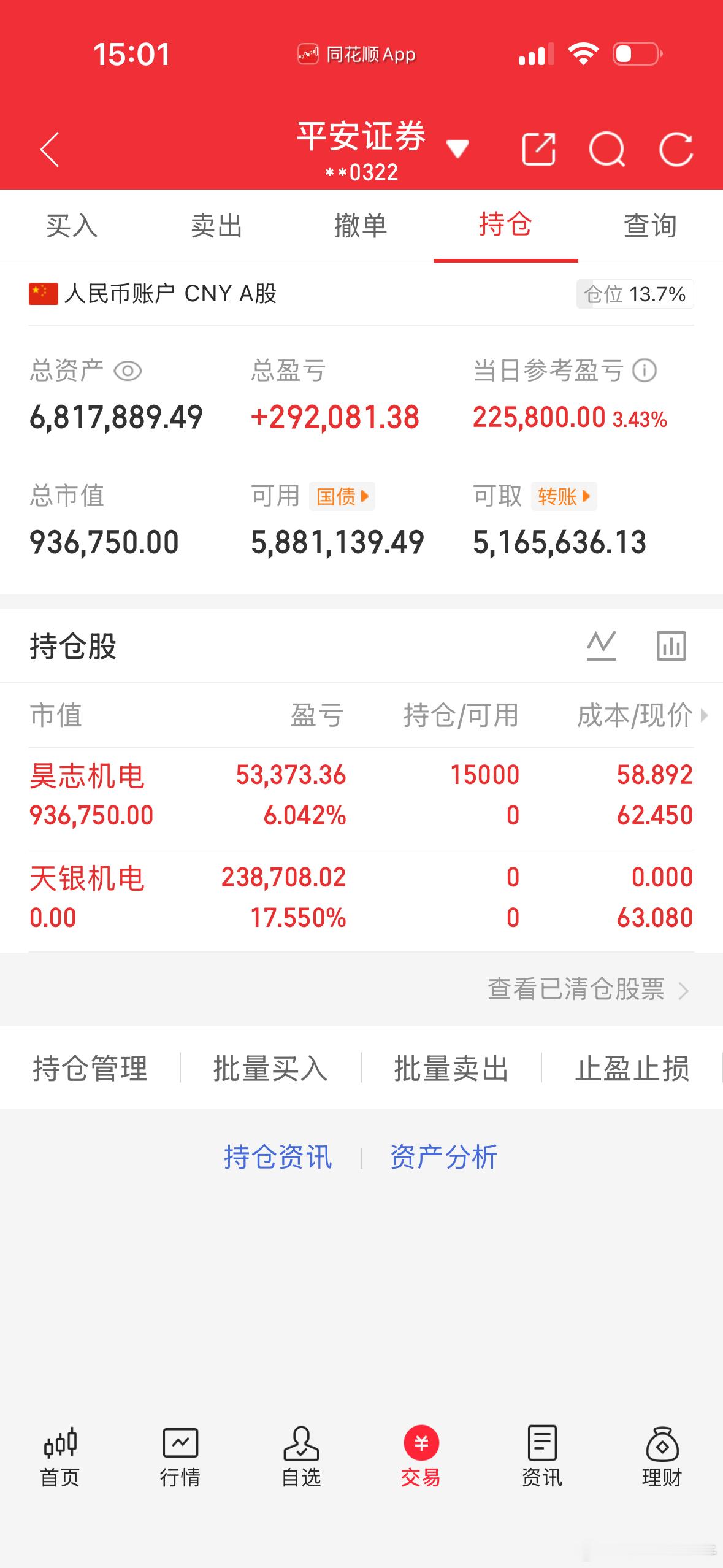Open 止盈止损 stop profit/loss settings

coord(635,1069)
